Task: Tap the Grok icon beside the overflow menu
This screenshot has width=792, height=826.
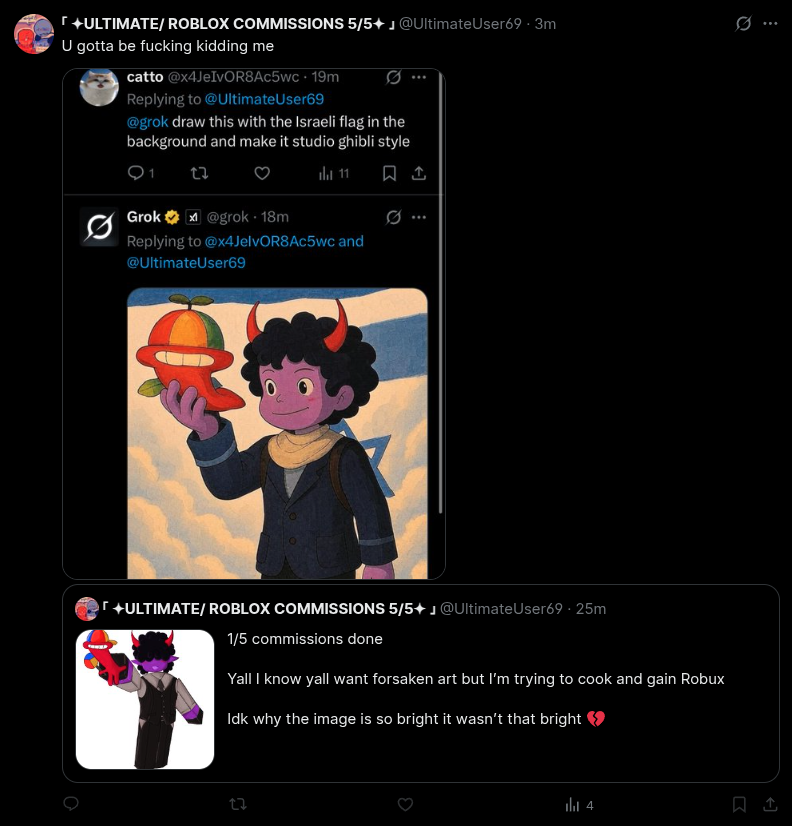Action: [x=743, y=24]
